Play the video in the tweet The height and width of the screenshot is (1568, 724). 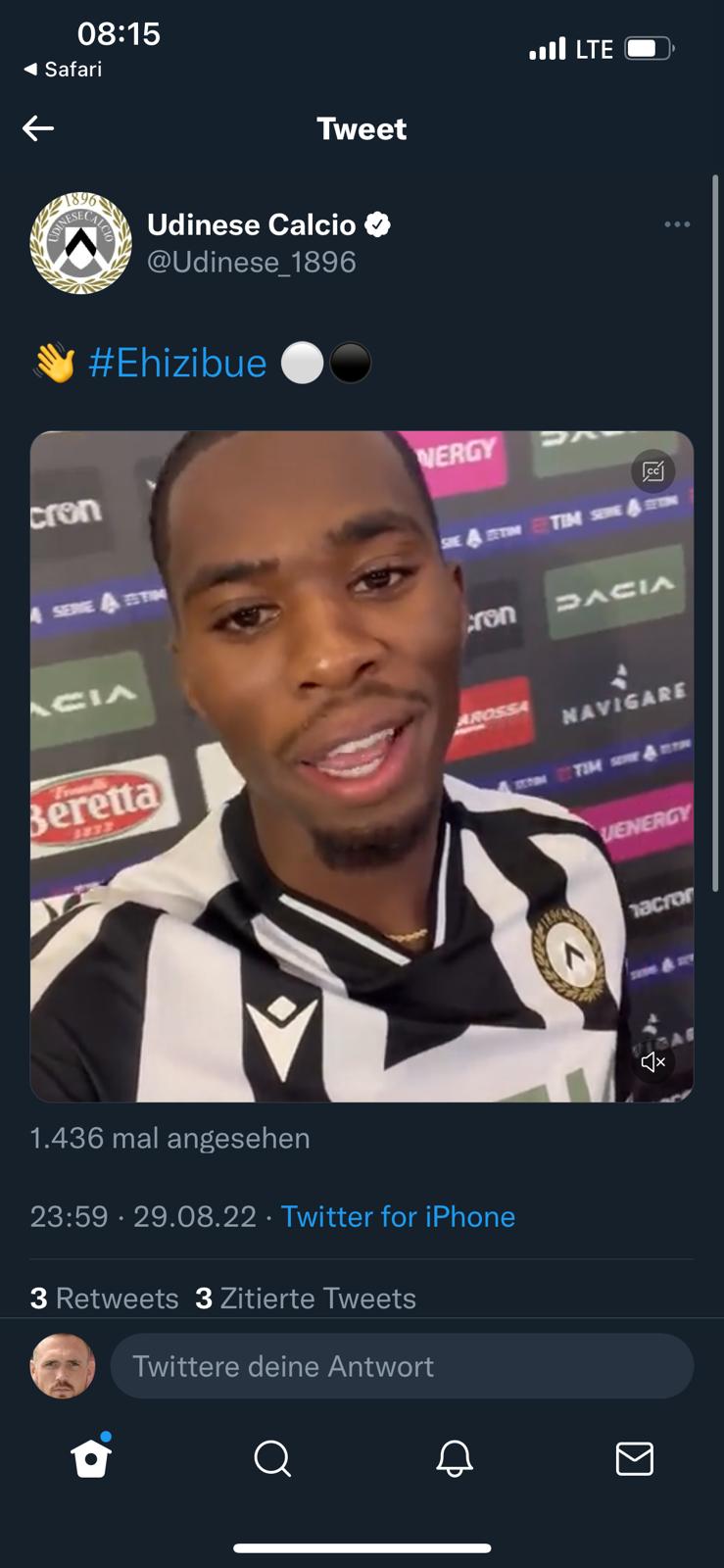coord(362,766)
